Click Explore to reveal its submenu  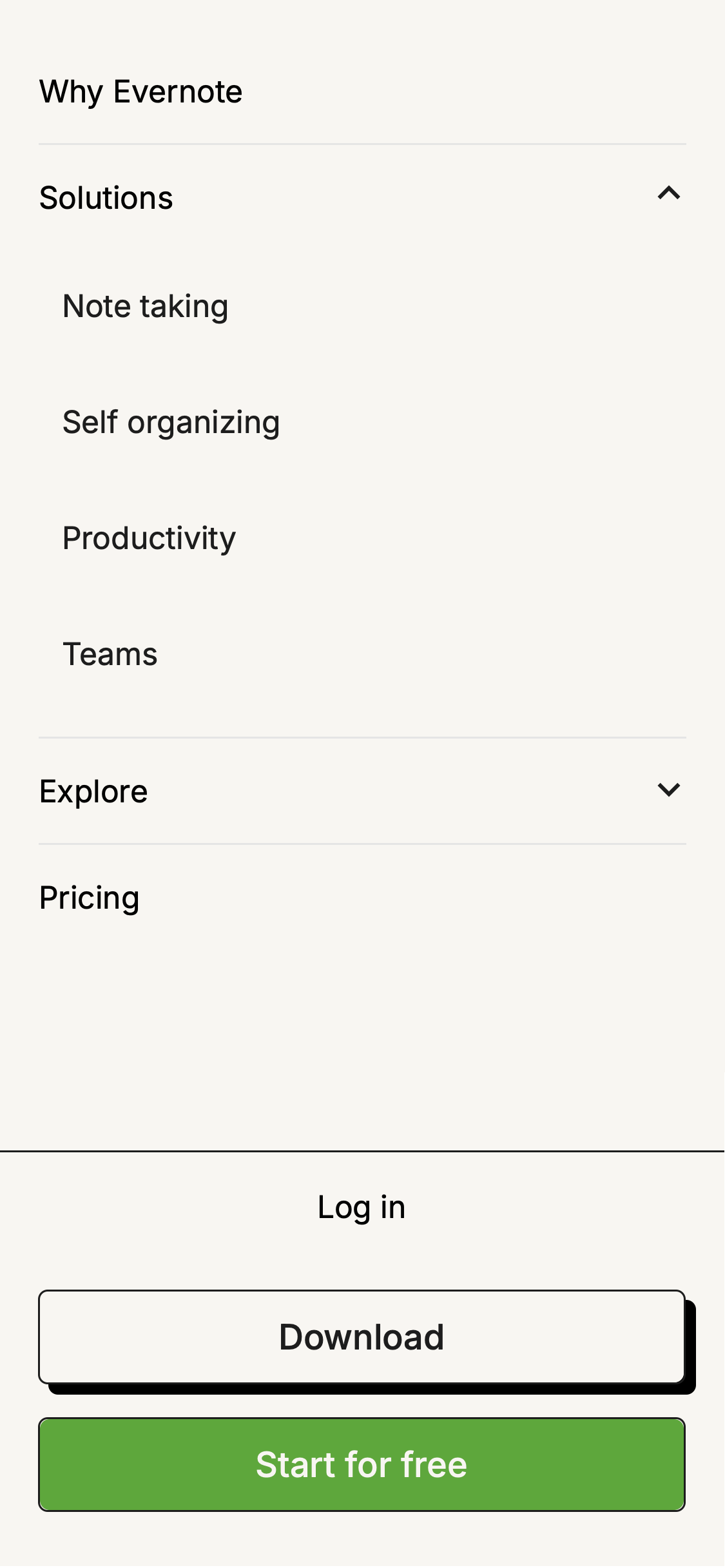coord(94,789)
